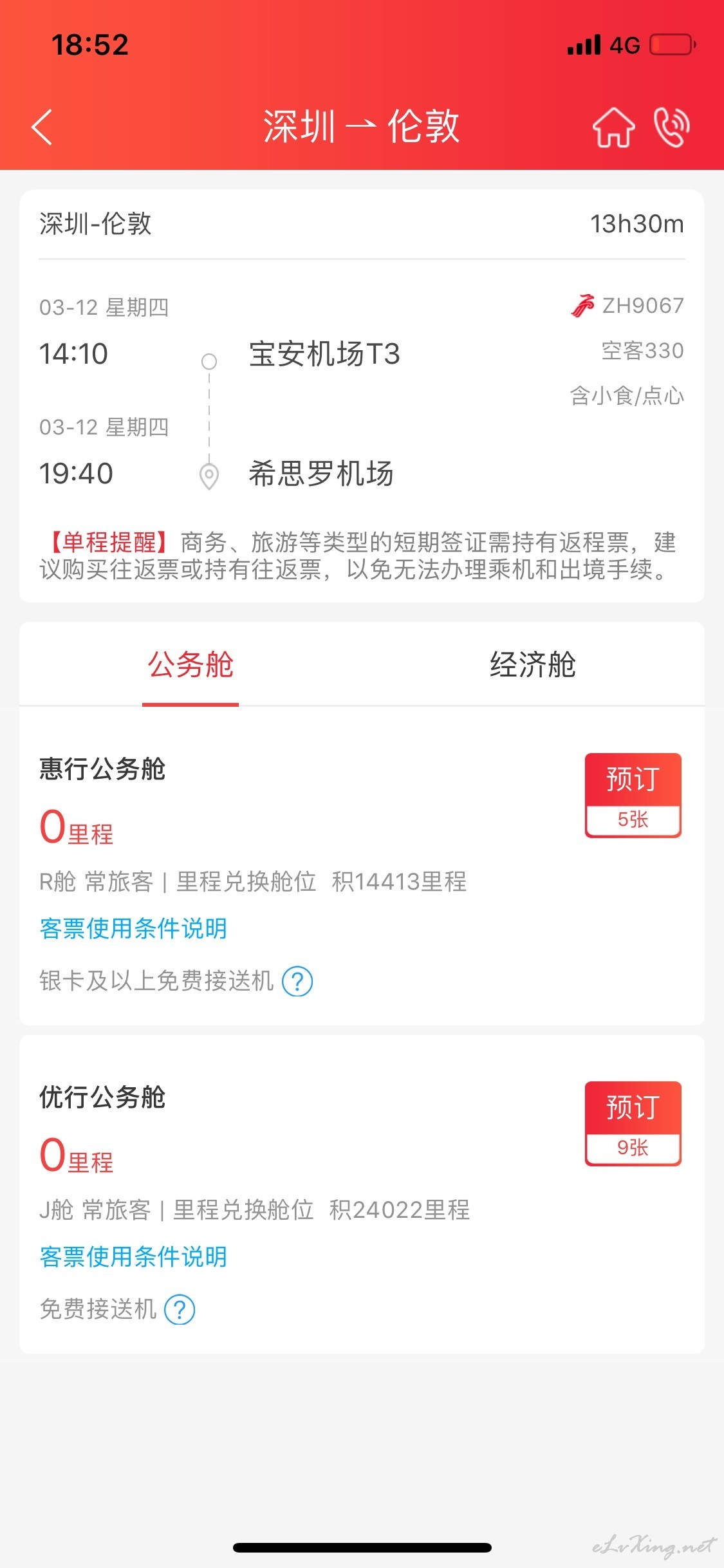
Task: Open 客票使用条件说明 under 优行公务舱
Action: pos(133,1256)
